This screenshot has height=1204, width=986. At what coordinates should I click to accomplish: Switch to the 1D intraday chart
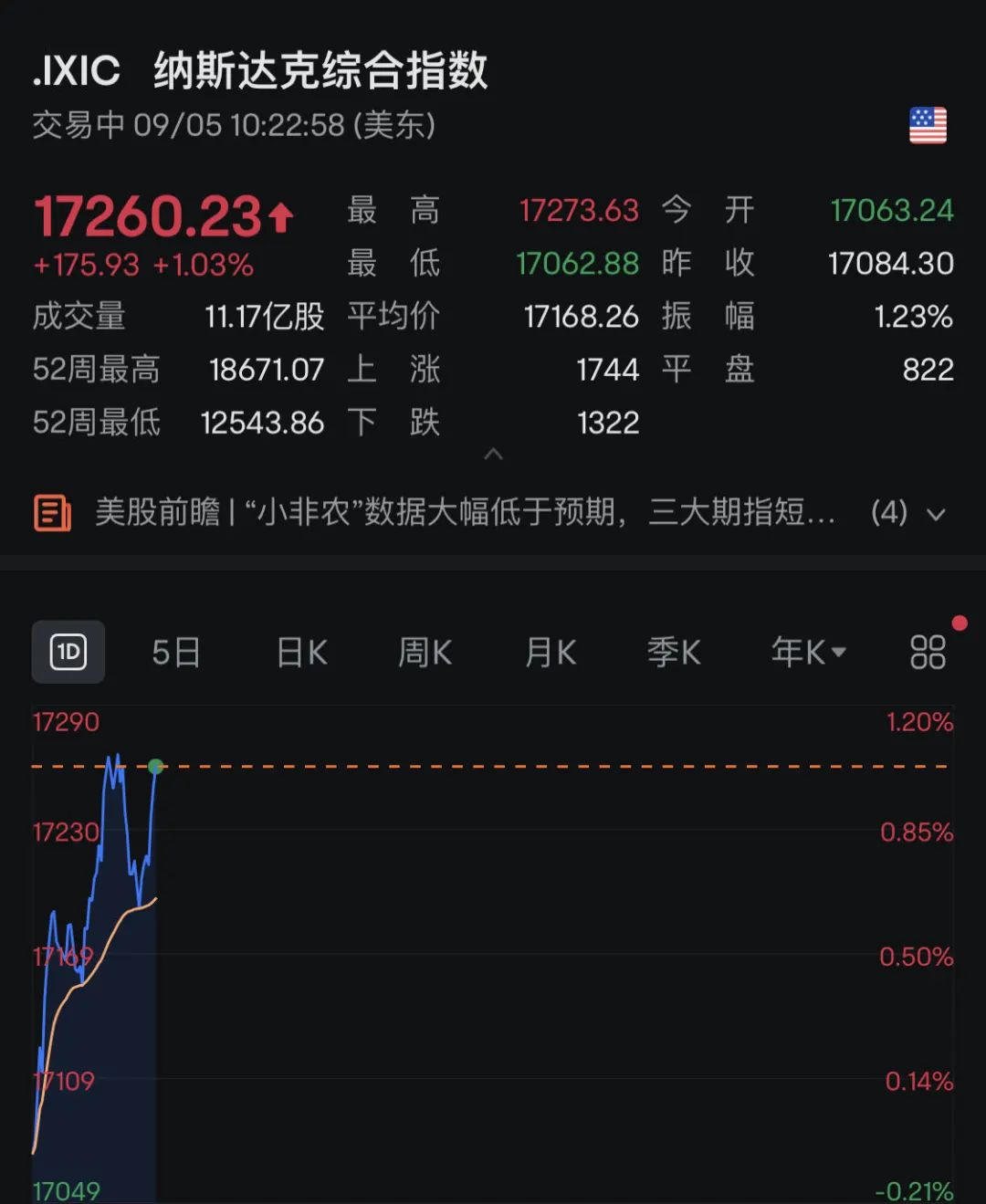[x=68, y=652]
